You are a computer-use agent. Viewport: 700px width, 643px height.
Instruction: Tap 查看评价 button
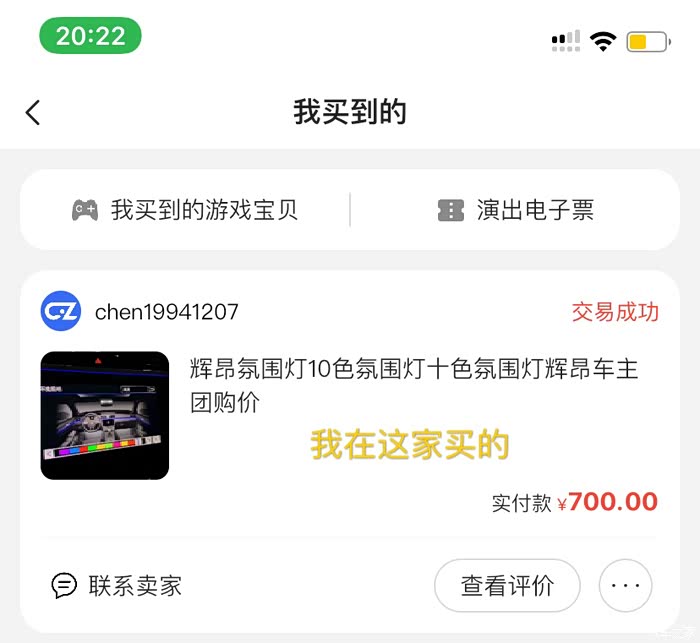tap(507, 586)
